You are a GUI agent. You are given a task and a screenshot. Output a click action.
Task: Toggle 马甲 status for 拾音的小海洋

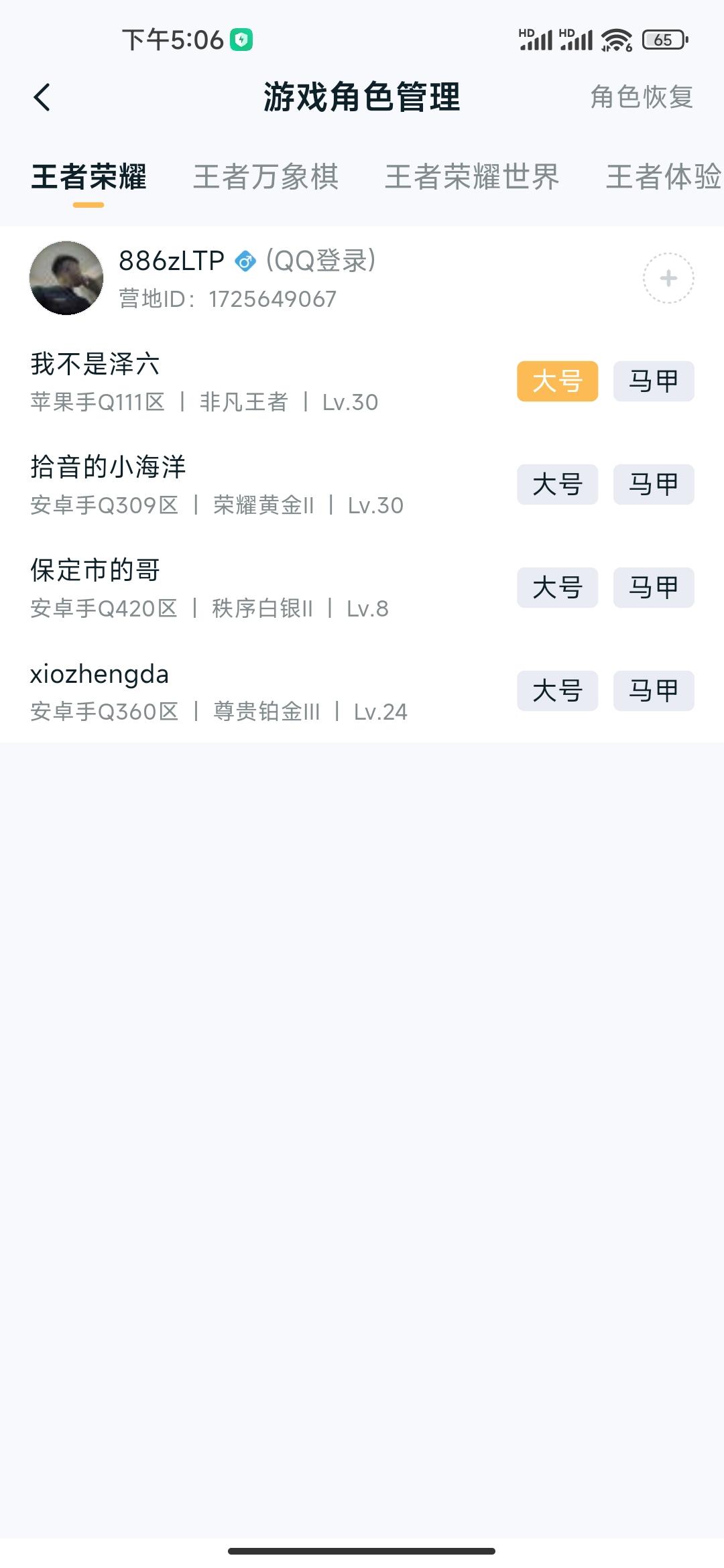point(652,484)
